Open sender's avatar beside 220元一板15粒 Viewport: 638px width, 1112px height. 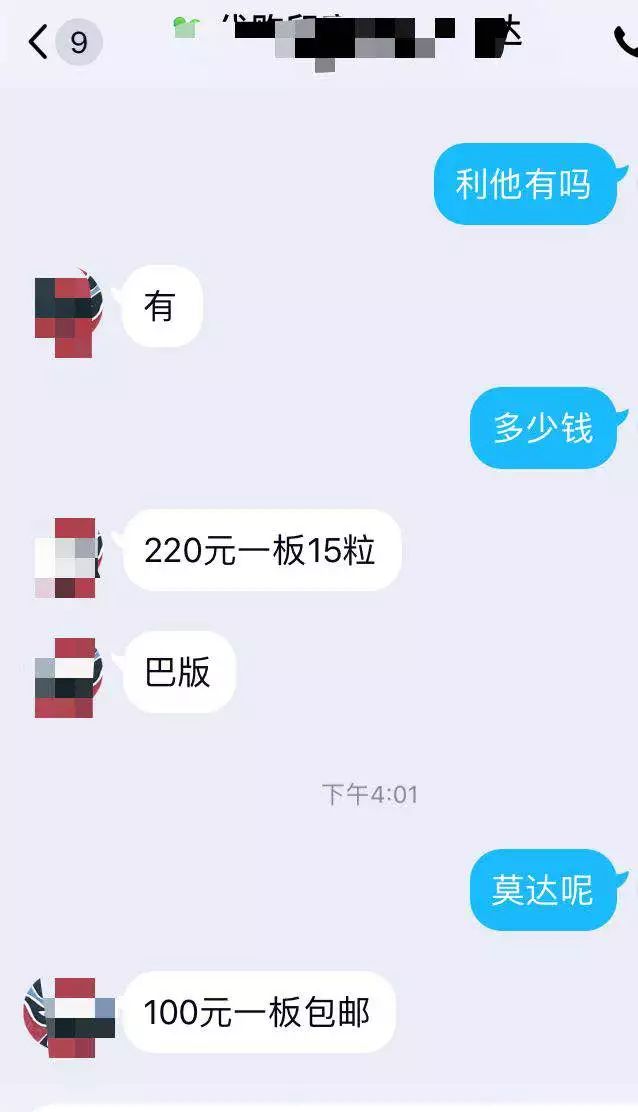68,558
